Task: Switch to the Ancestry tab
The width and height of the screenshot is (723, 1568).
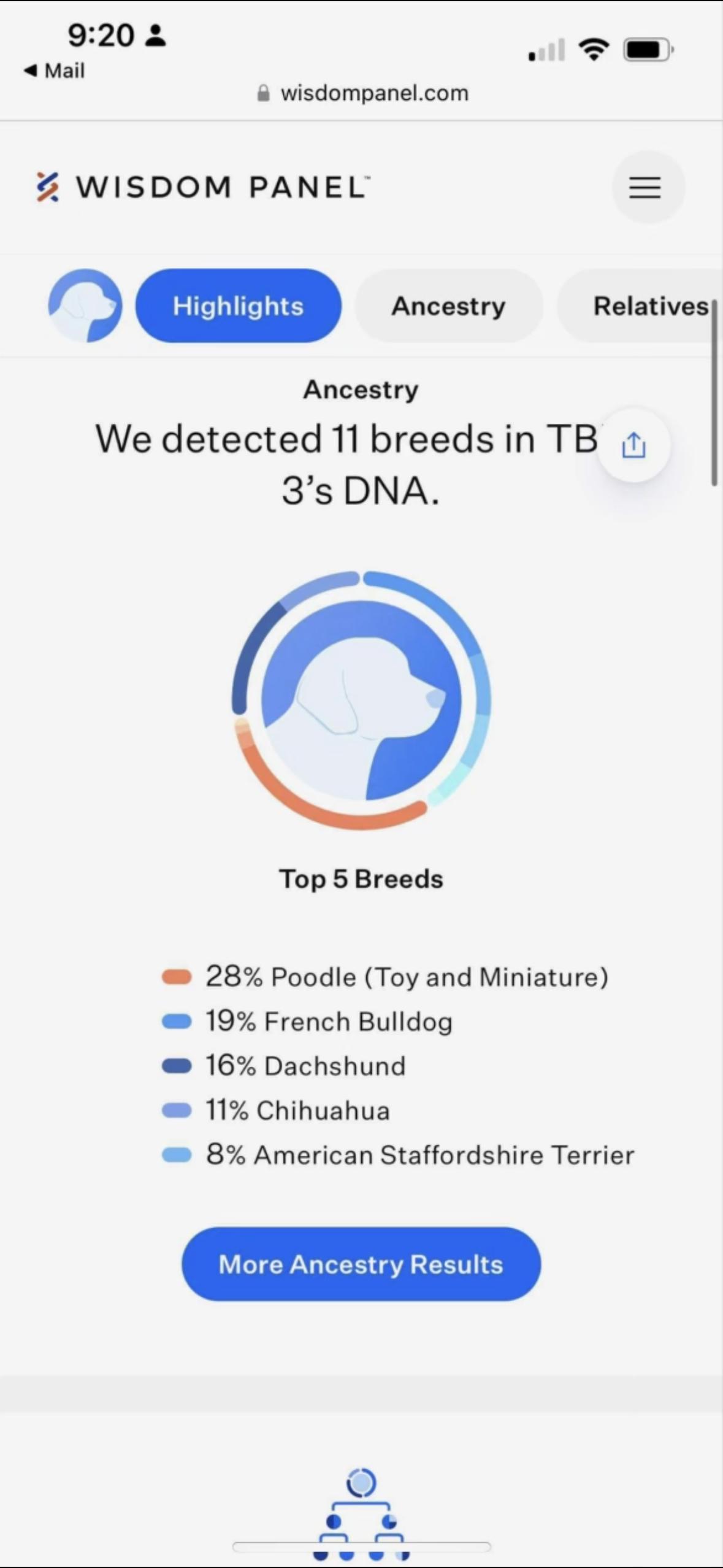Action: [x=448, y=306]
